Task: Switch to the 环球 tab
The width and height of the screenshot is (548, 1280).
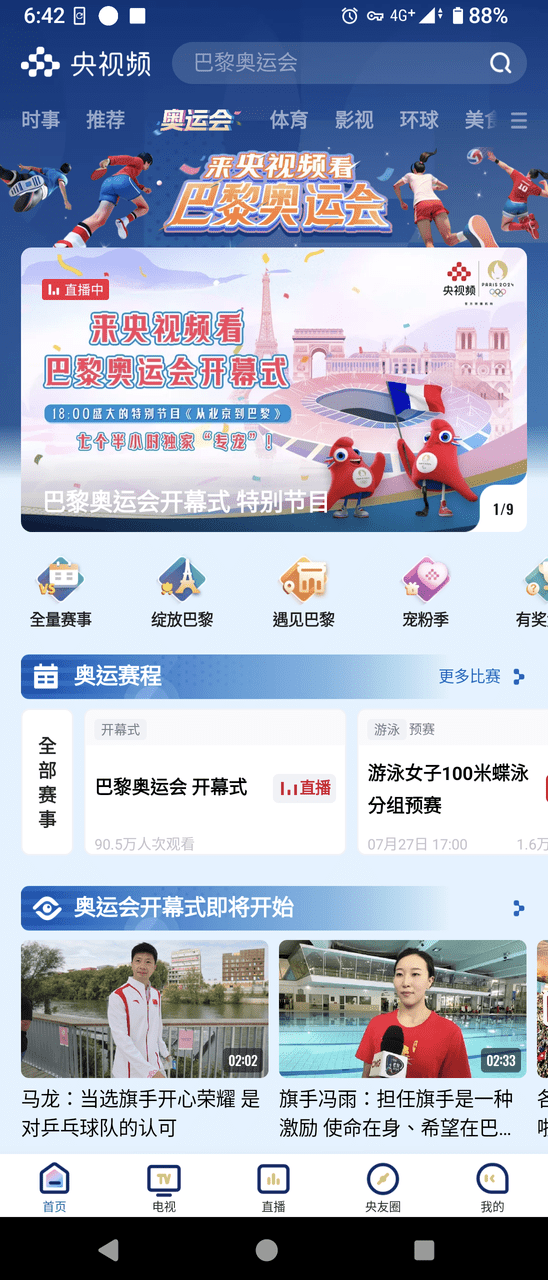Action: click(x=419, y=120)
